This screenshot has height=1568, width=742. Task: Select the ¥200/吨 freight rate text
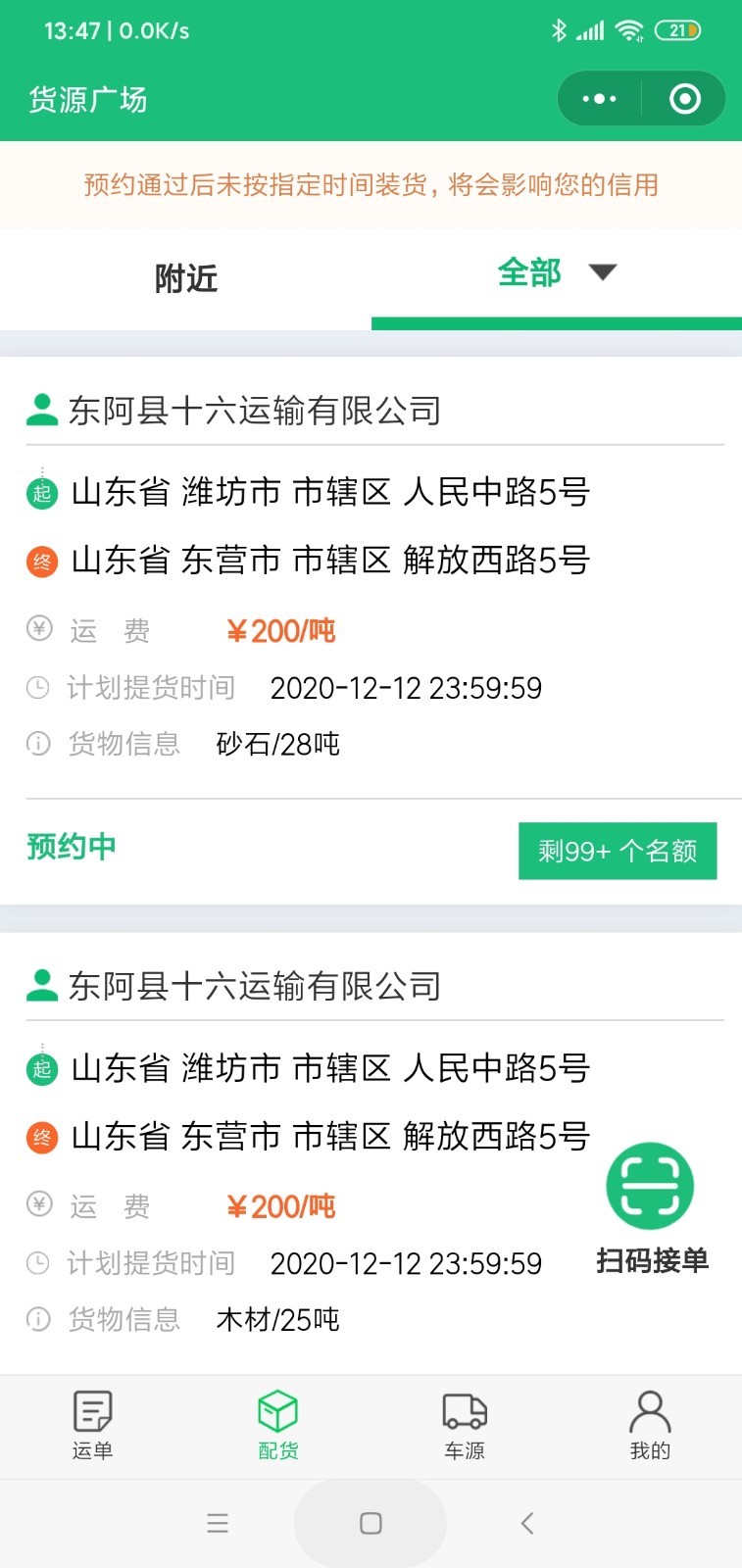click(280, 630)
